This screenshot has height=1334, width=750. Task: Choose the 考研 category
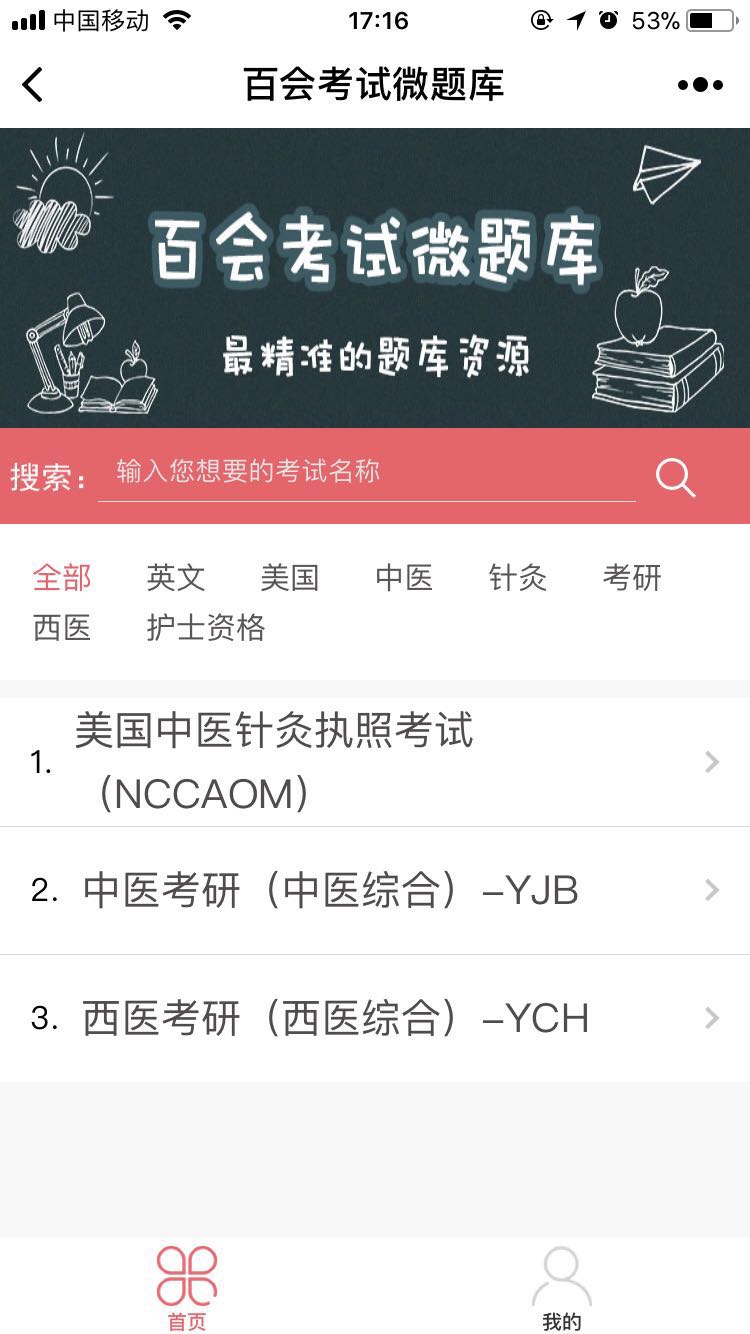[x=632, y=577]
